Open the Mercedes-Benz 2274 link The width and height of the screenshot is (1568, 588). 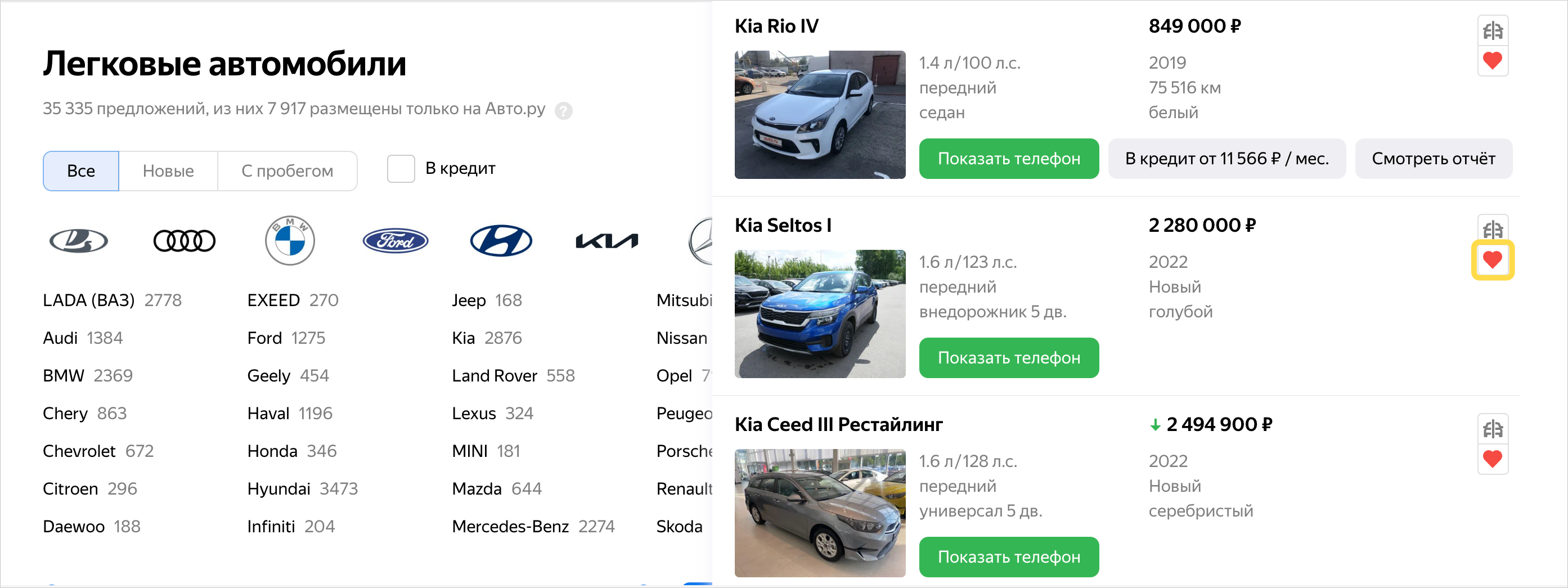533,527
